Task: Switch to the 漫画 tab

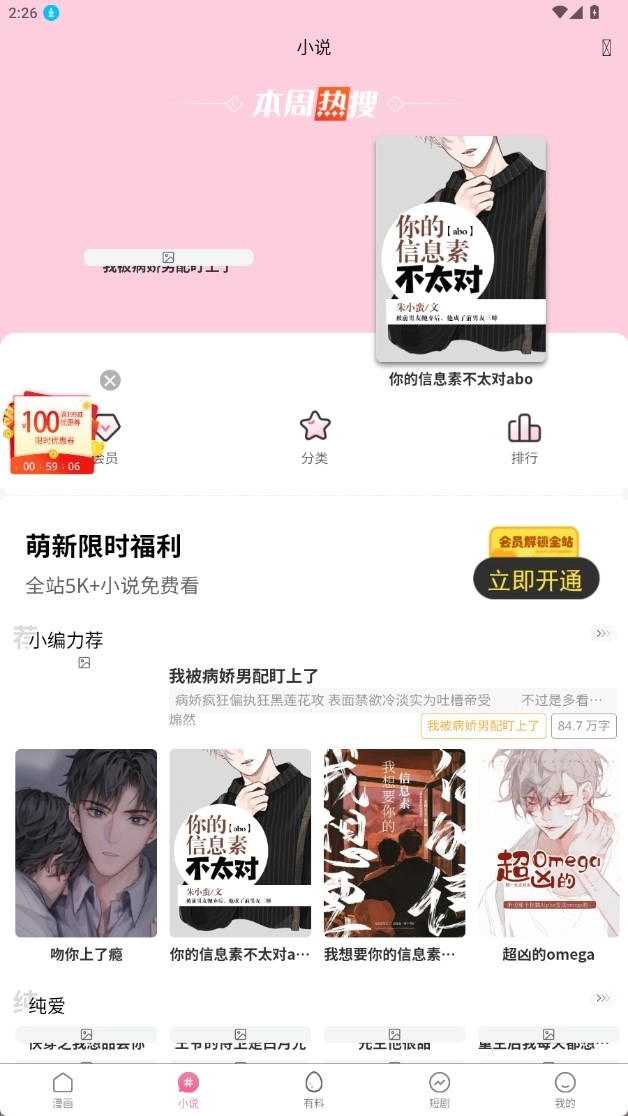Action: [63, 1089]
